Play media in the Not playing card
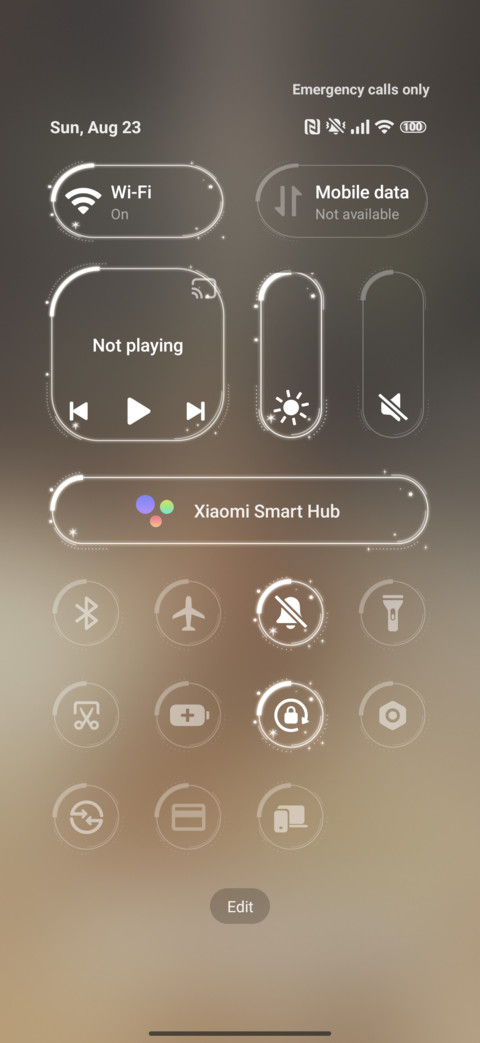The width and height of the screenshot is (480, 1043). coord(138,411)
